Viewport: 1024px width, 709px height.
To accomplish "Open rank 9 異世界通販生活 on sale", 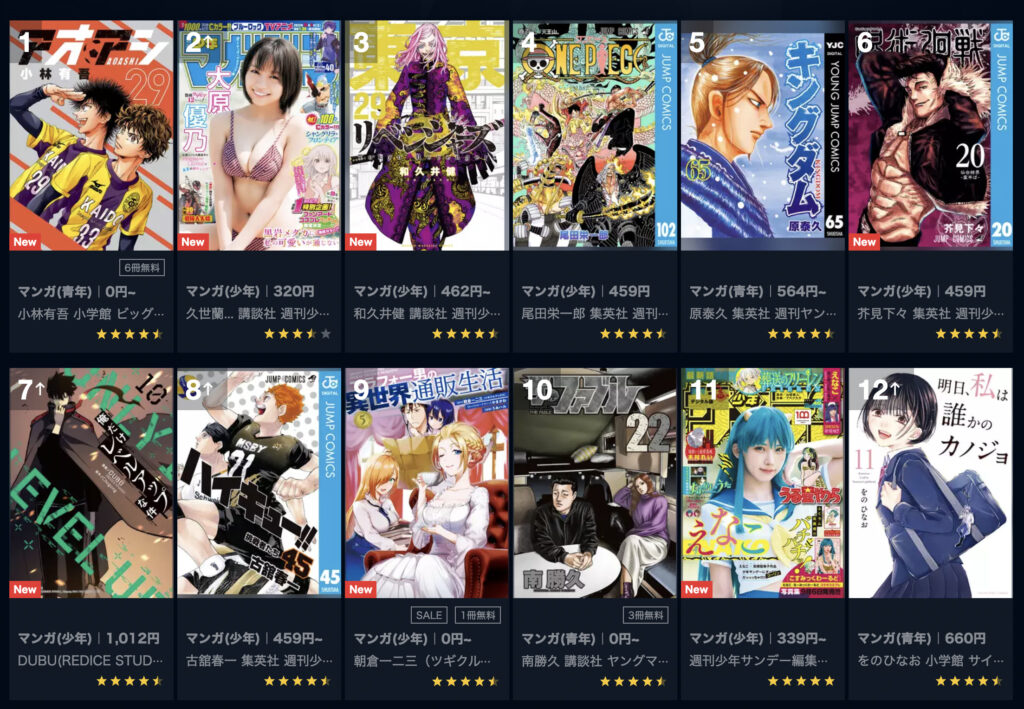I will [x=427, y=483].
